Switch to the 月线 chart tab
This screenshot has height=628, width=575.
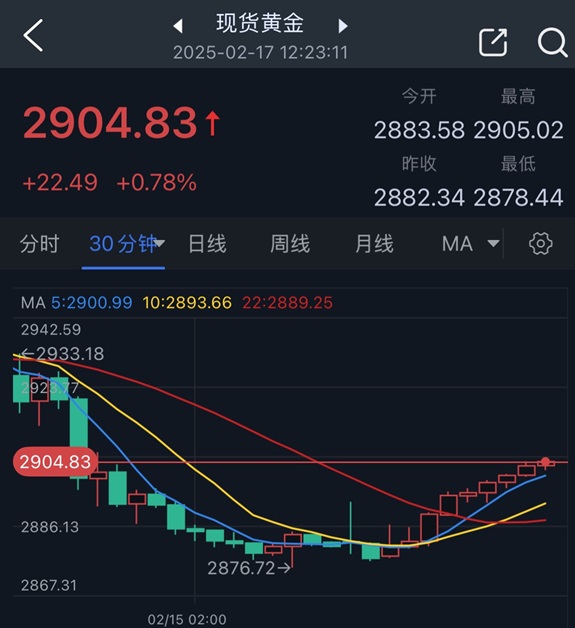click(x=374, y=244)
